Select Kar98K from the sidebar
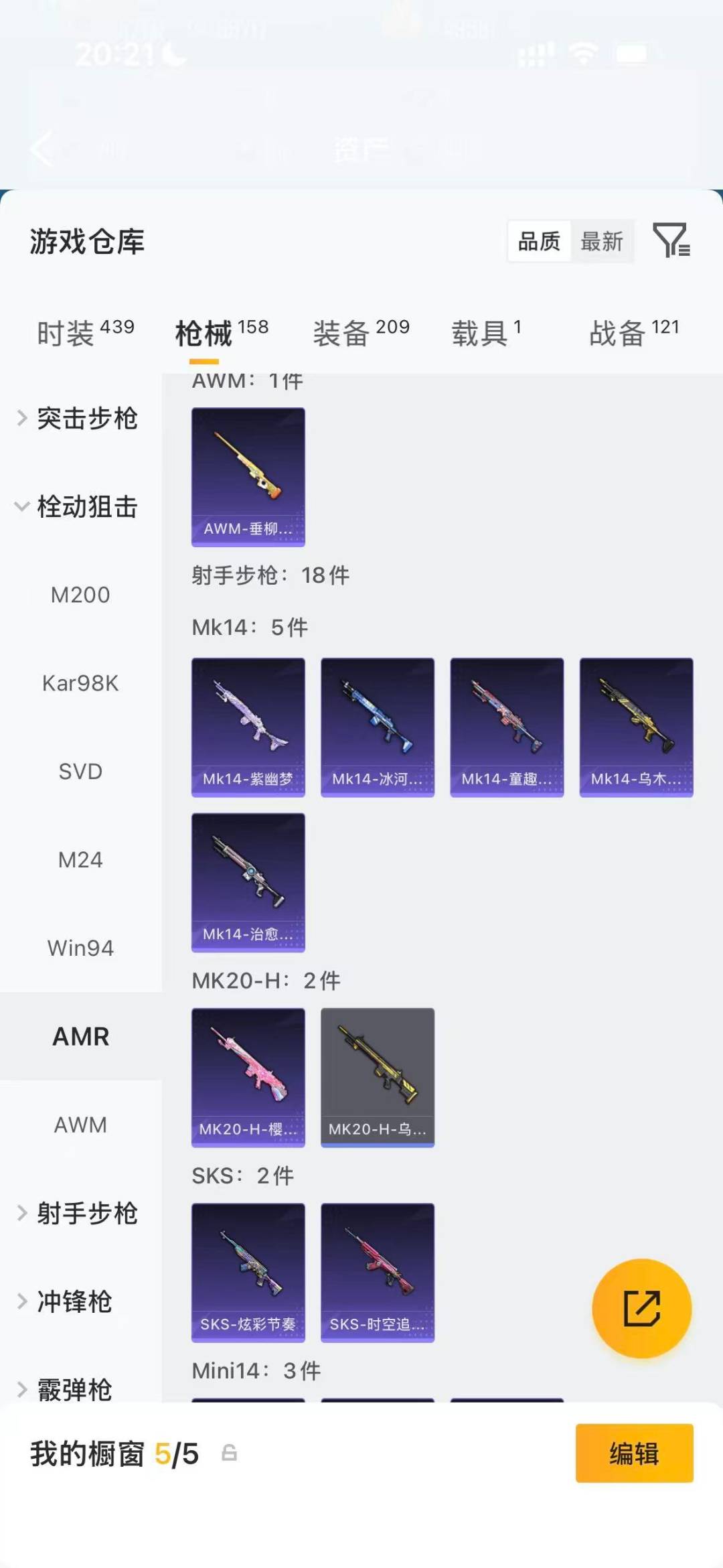 pos(80,683)
